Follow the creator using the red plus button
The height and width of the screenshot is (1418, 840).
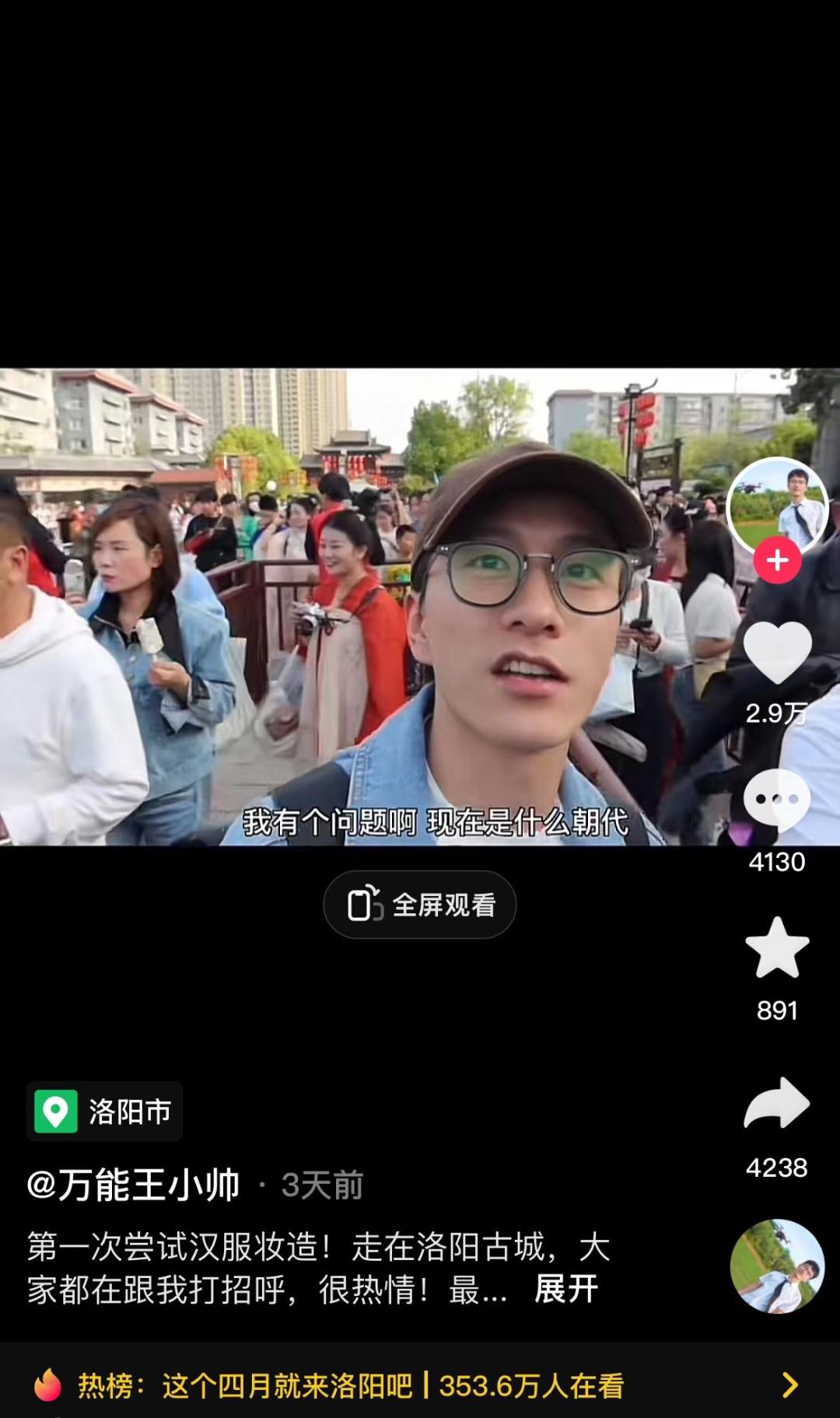coord(778,562)
